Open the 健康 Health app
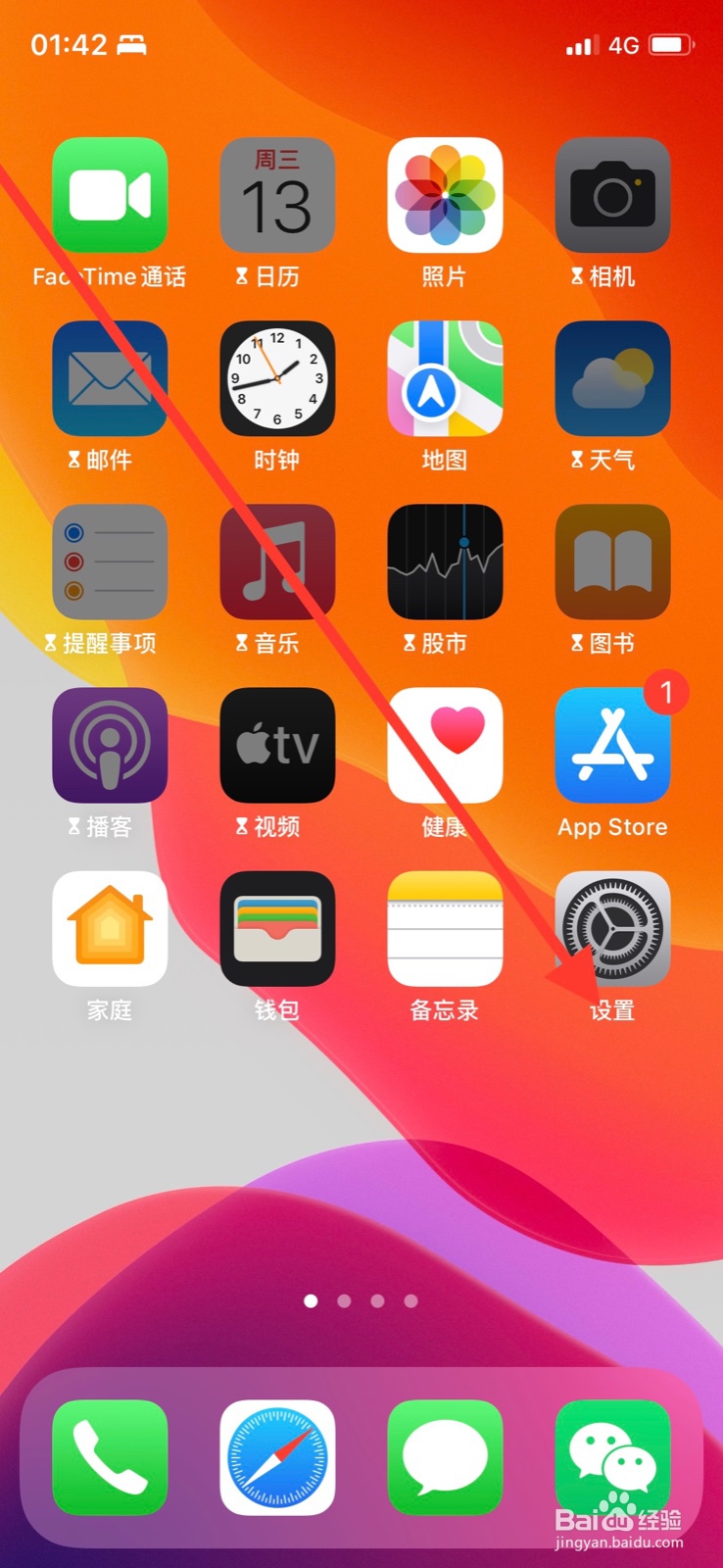The height and width of the screenshot is (1568, 723). [x=445, y=744]
